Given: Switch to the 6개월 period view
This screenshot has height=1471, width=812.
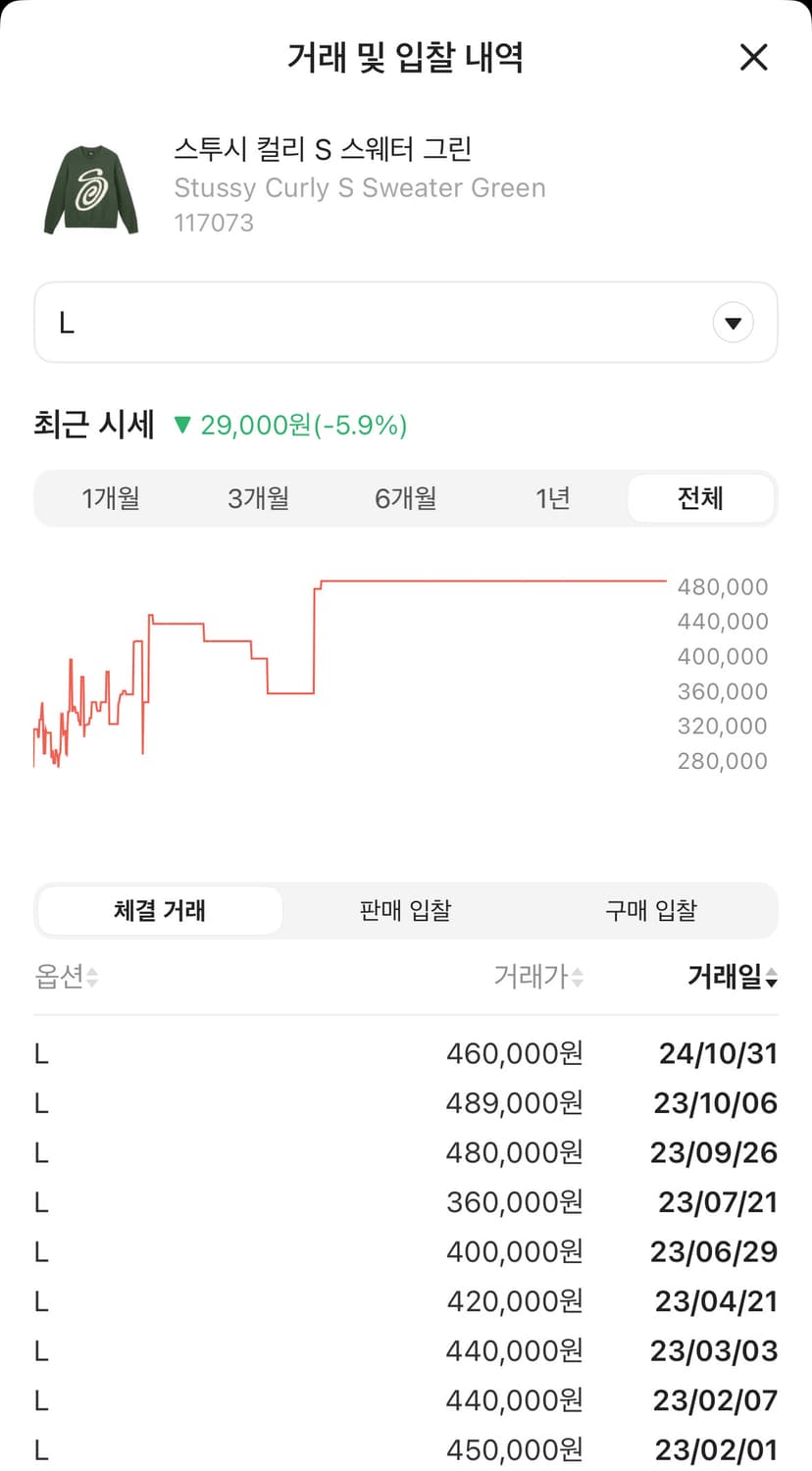Looking at the screenshot, I should tap(405, 498).
